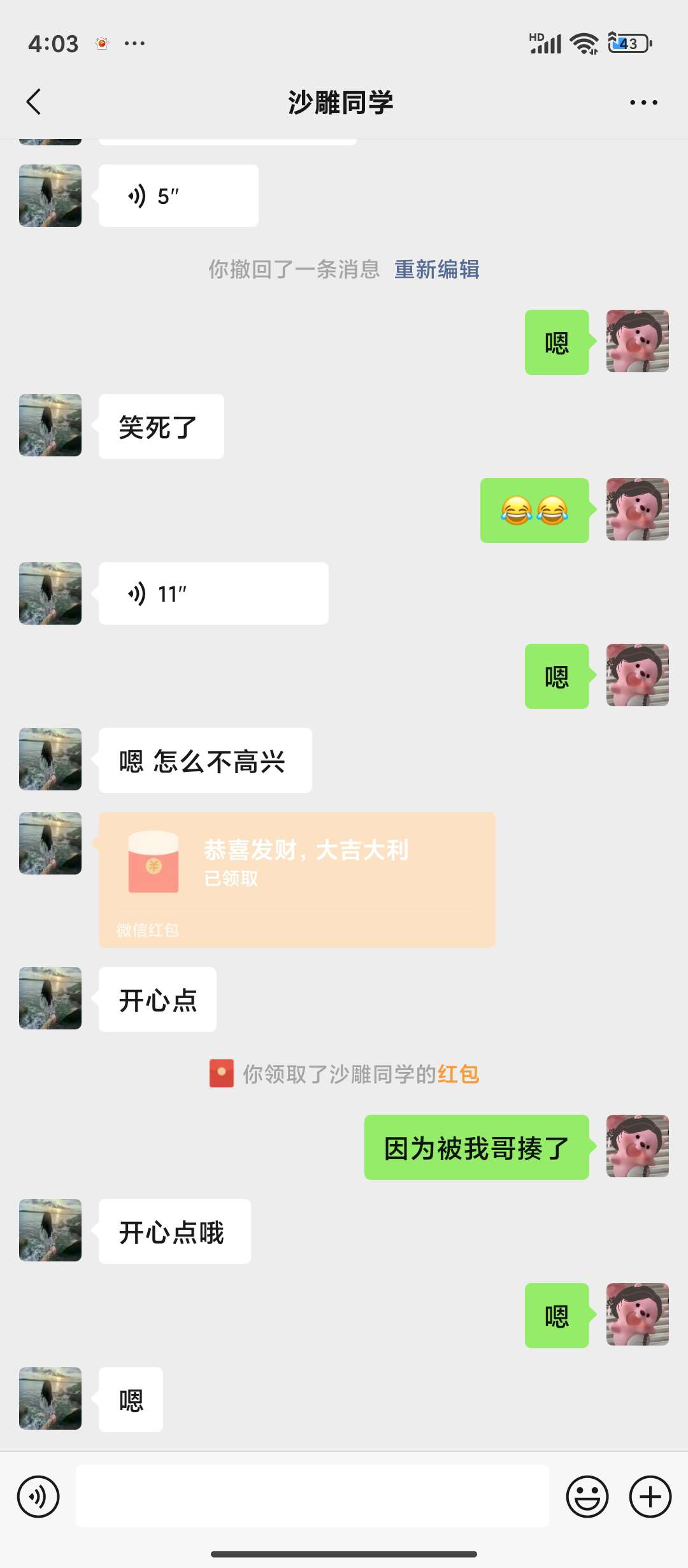This screenshot has width=688, height=1568.
Task: Tap 重新编辑 to re-edit the recalled message
Action: click(x=436, y=269)
